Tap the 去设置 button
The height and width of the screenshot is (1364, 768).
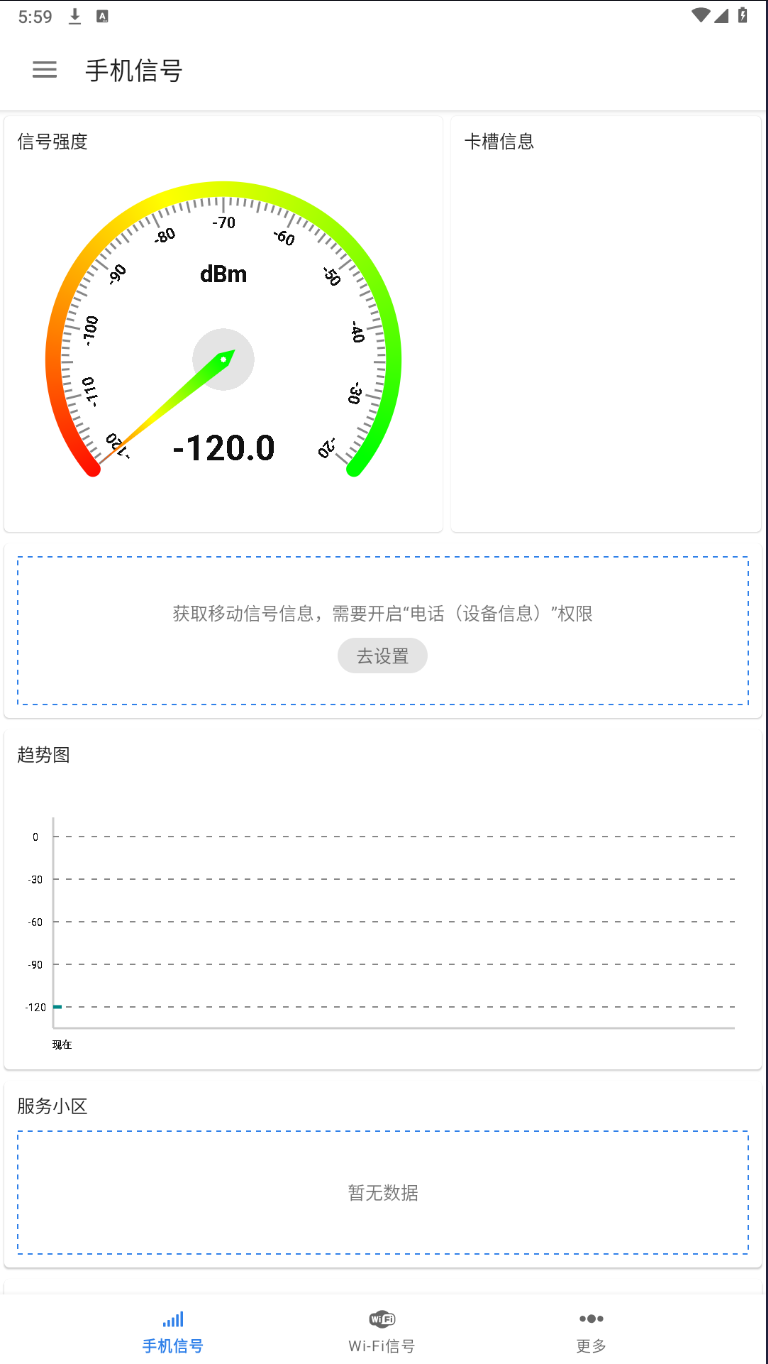point(382,656)
